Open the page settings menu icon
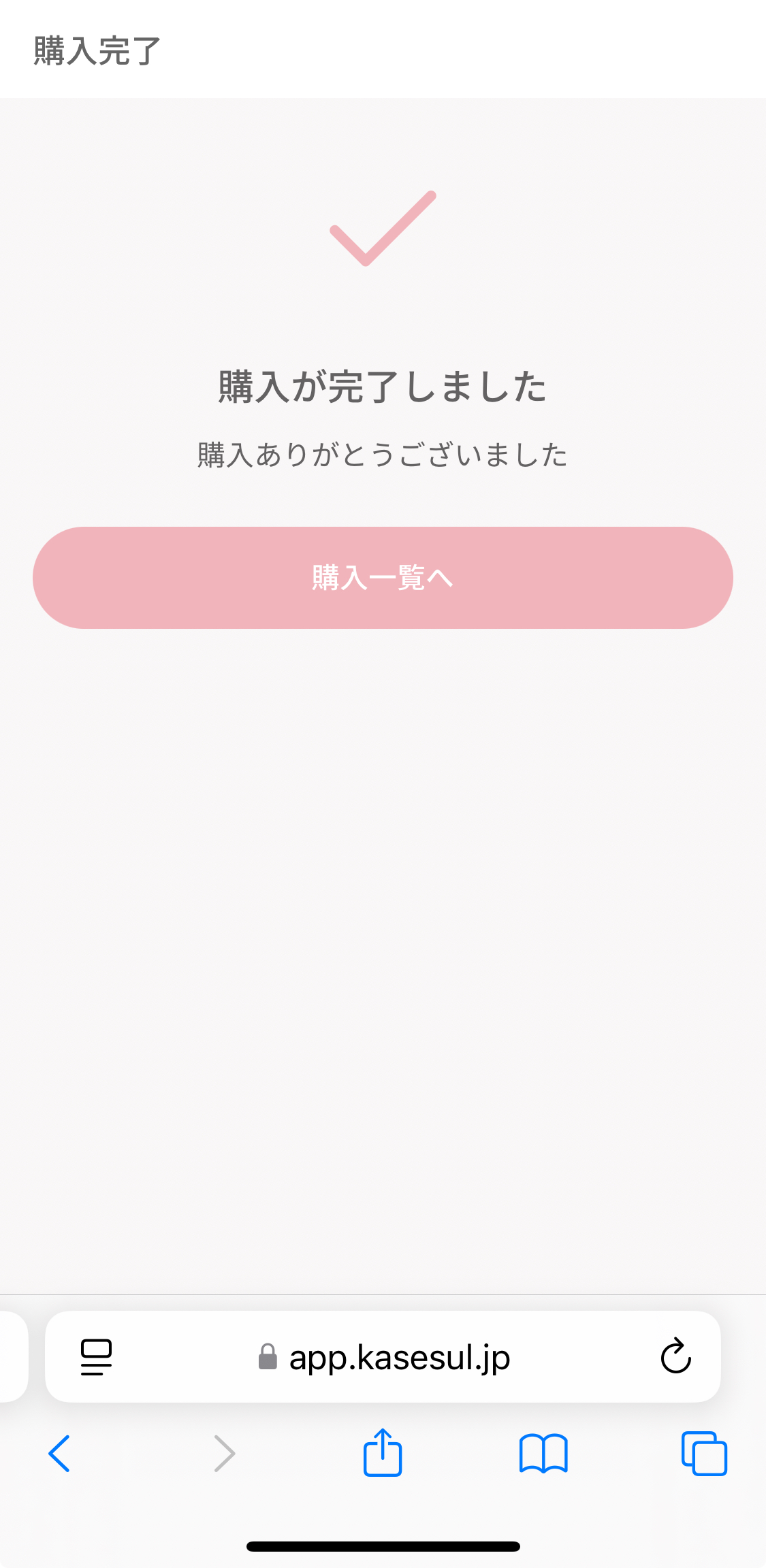The width and height of the screenshot is (766, 1568). [x=96, y=1357]
